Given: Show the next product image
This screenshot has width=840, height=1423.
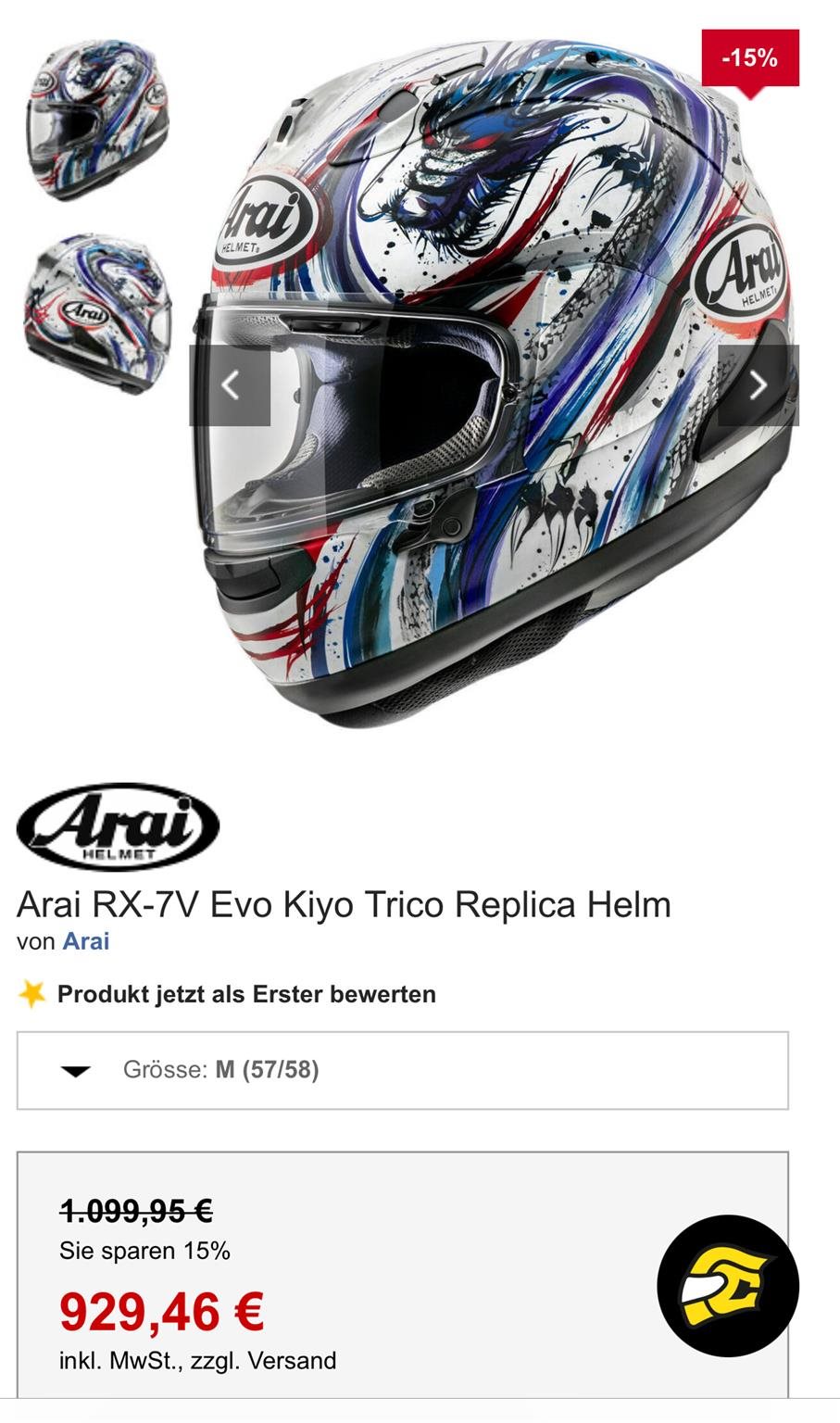Looking at the screenshot, I should click(x=758, y=385).
